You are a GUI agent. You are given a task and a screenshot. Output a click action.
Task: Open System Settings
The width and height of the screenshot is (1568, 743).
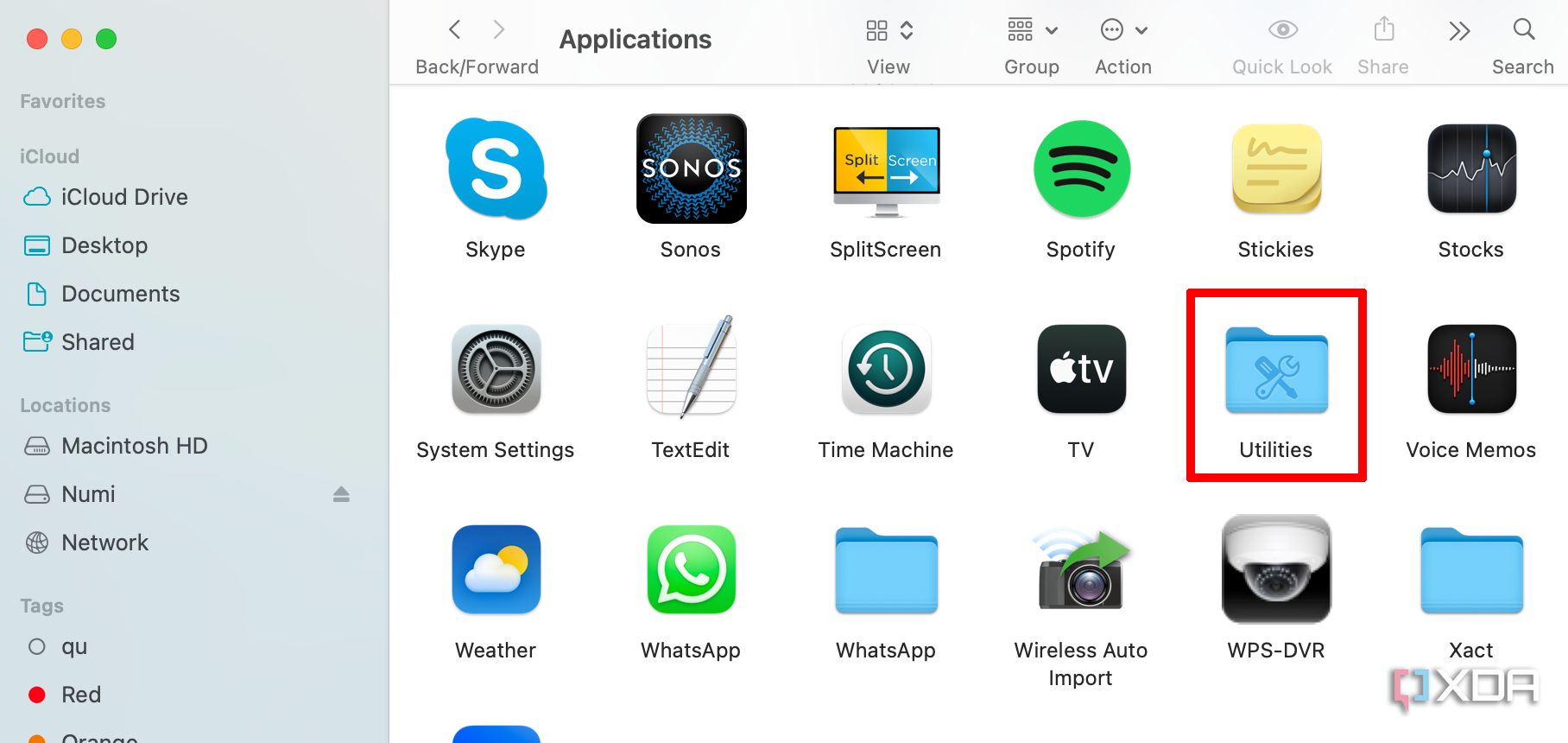496,370
